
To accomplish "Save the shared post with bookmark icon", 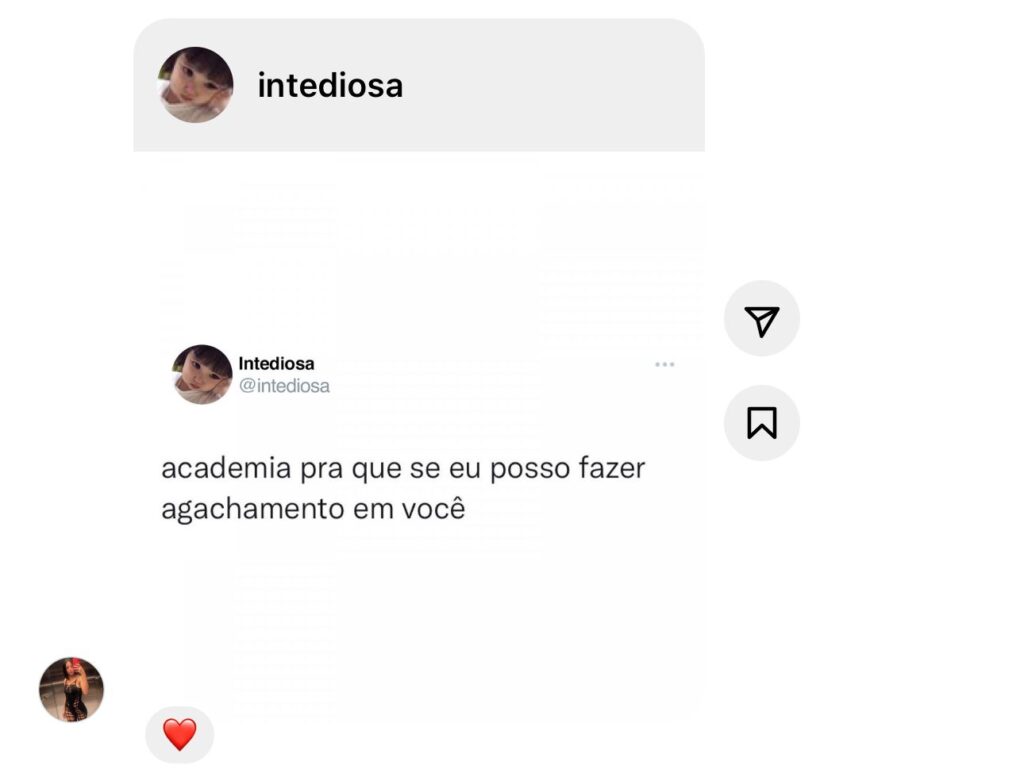I will 761,423.
